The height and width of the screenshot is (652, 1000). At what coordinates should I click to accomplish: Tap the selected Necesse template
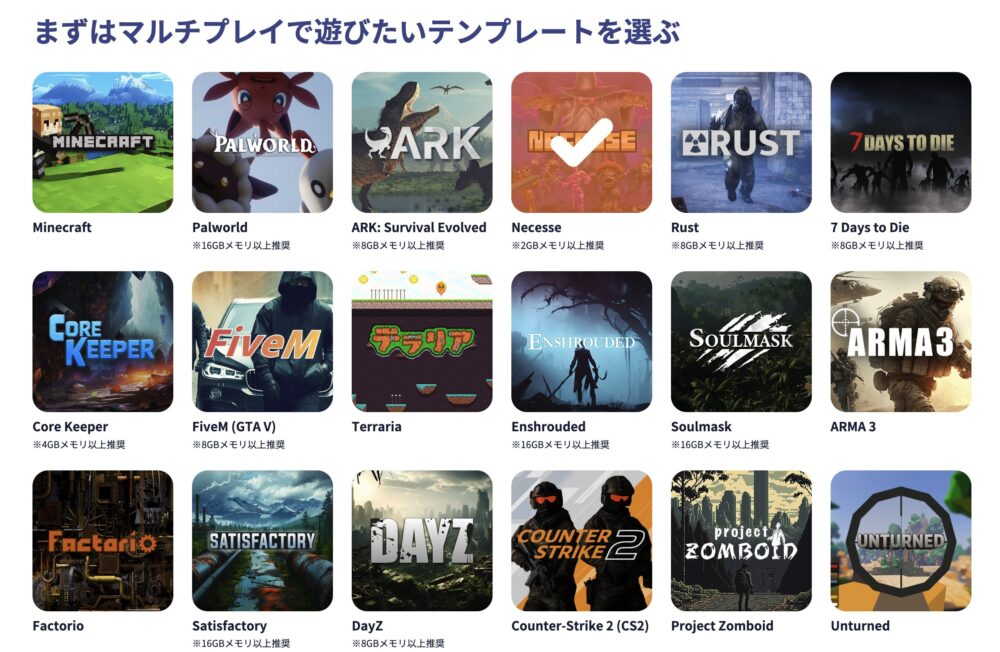581,142
